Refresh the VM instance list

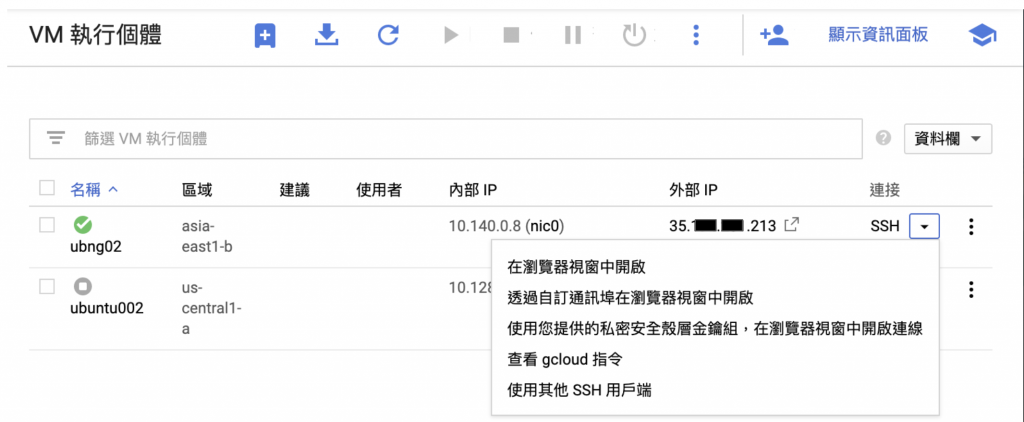pos(388,36)
